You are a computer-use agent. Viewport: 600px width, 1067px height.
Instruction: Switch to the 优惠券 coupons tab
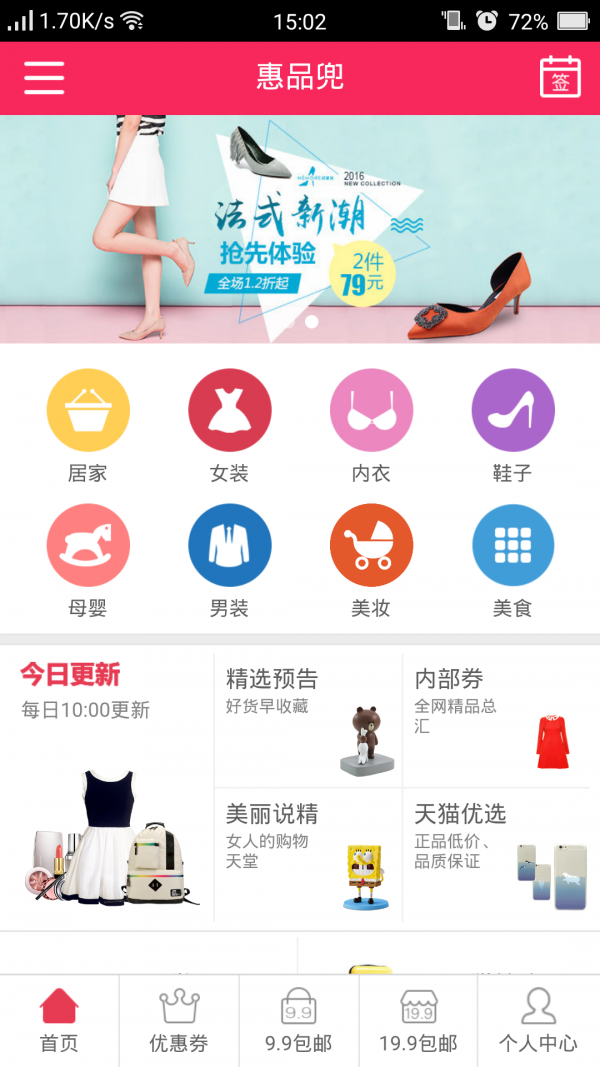pos(179,1021)
